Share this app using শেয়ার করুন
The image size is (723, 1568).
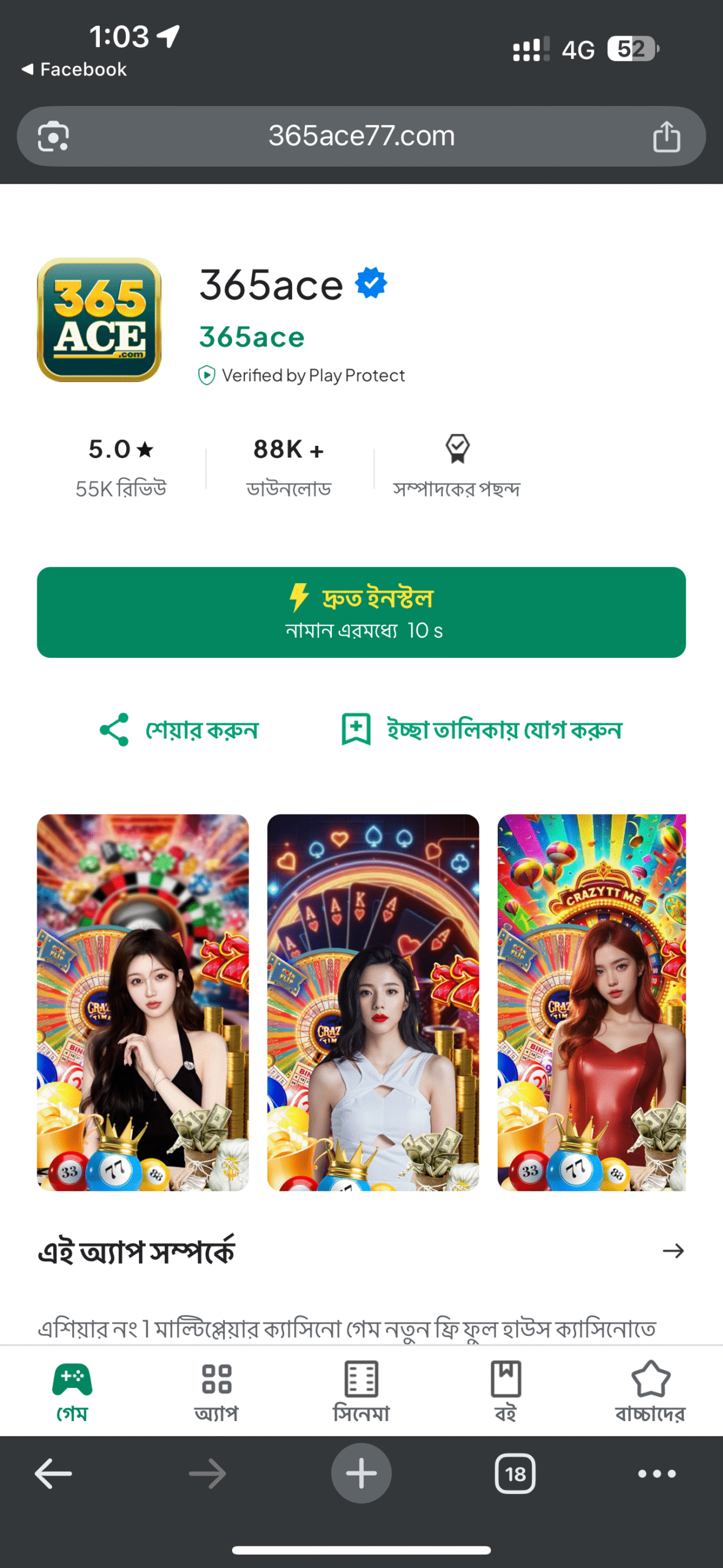coord(179,729)
